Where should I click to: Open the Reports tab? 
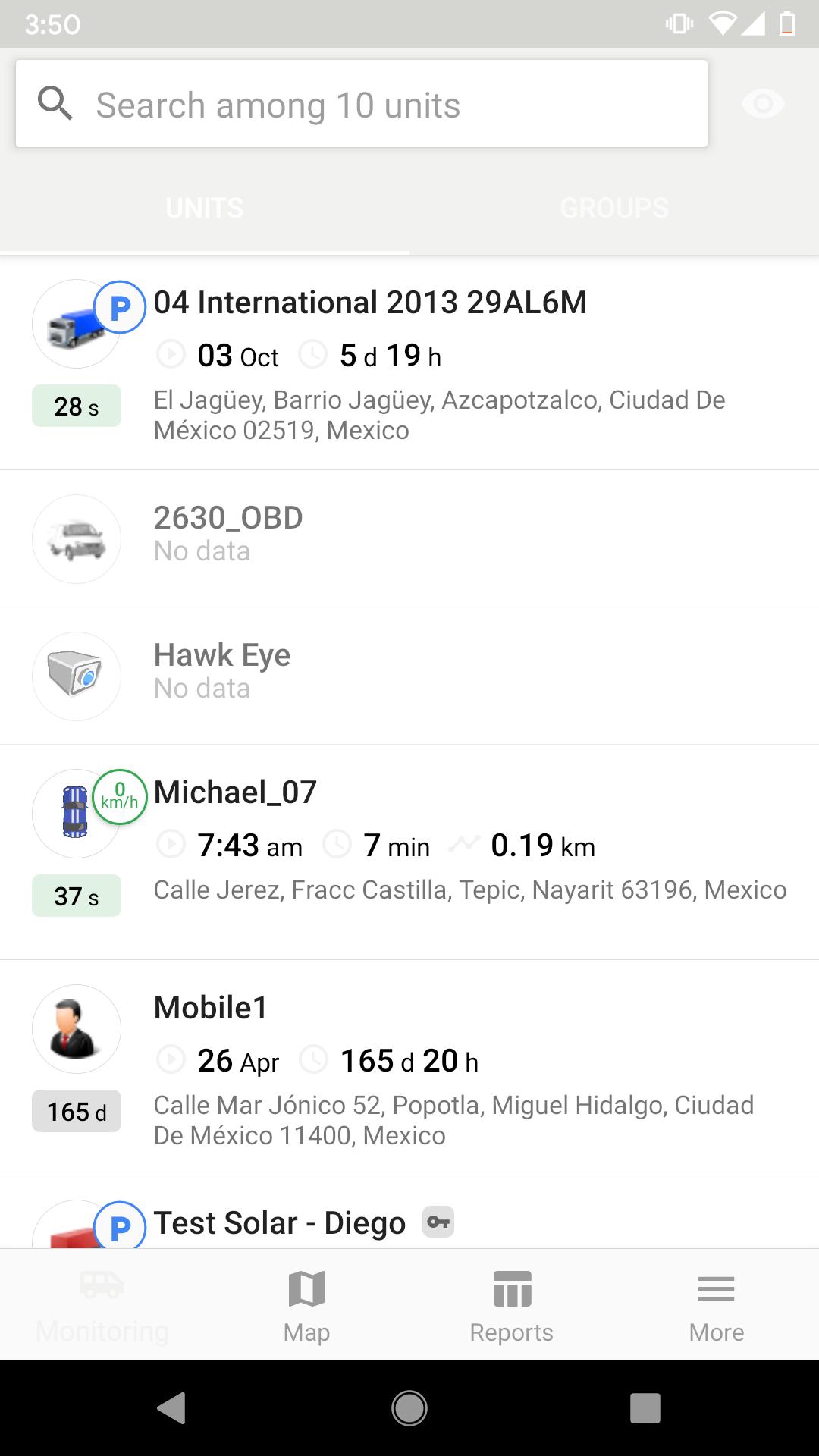(512, 1305)
